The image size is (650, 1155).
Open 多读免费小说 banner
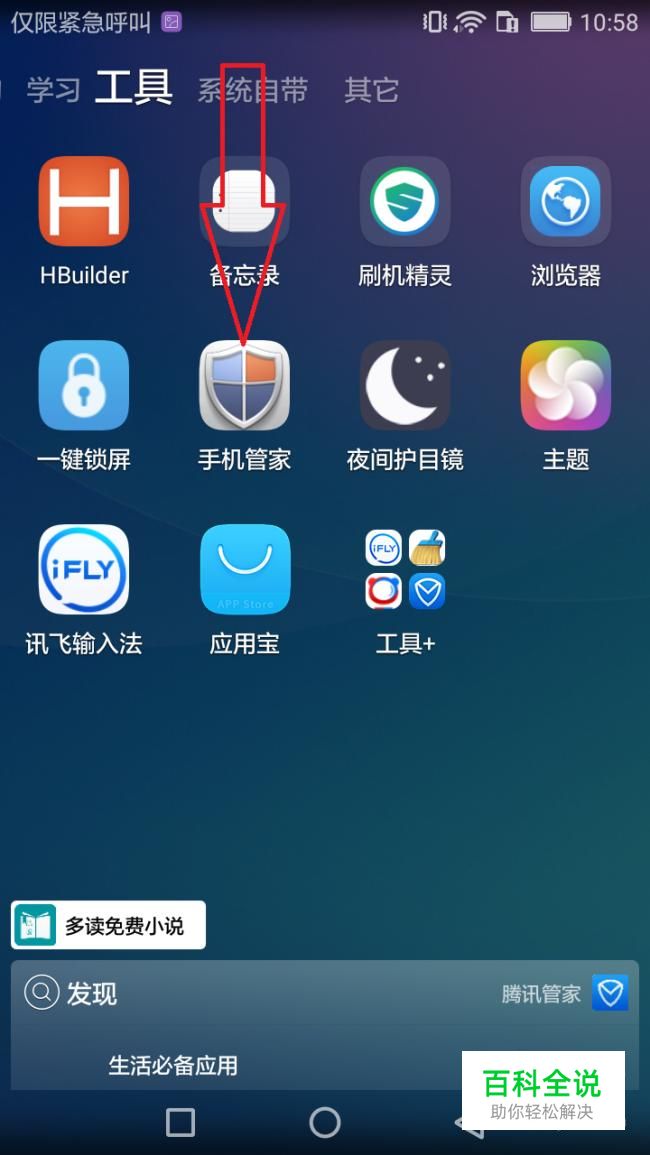[x=108, y=925]
